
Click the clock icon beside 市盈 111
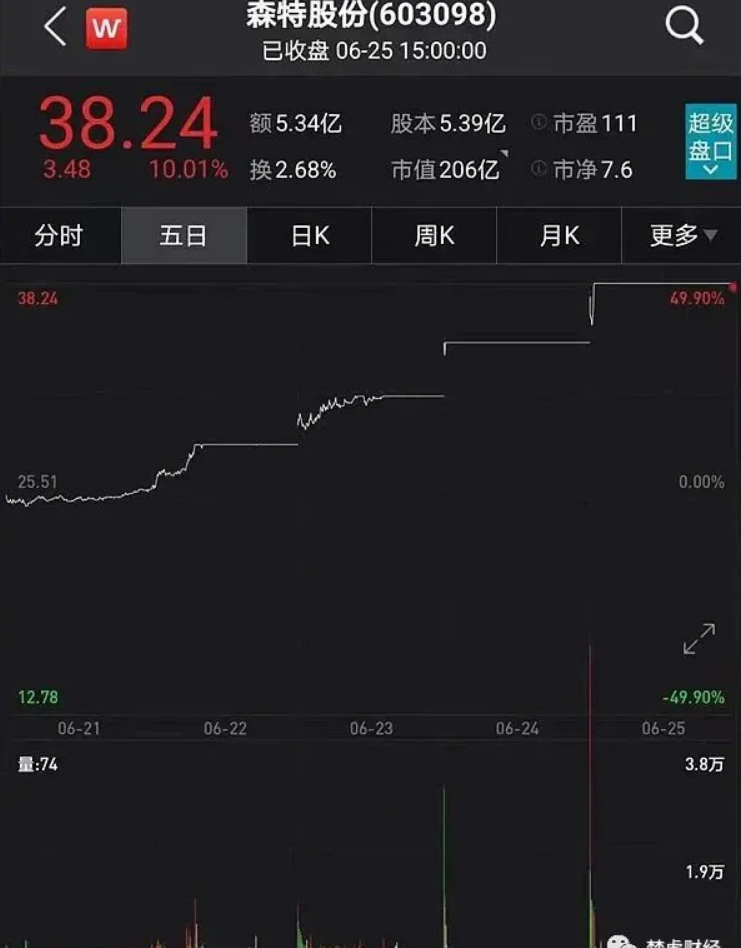coord(537,123)
